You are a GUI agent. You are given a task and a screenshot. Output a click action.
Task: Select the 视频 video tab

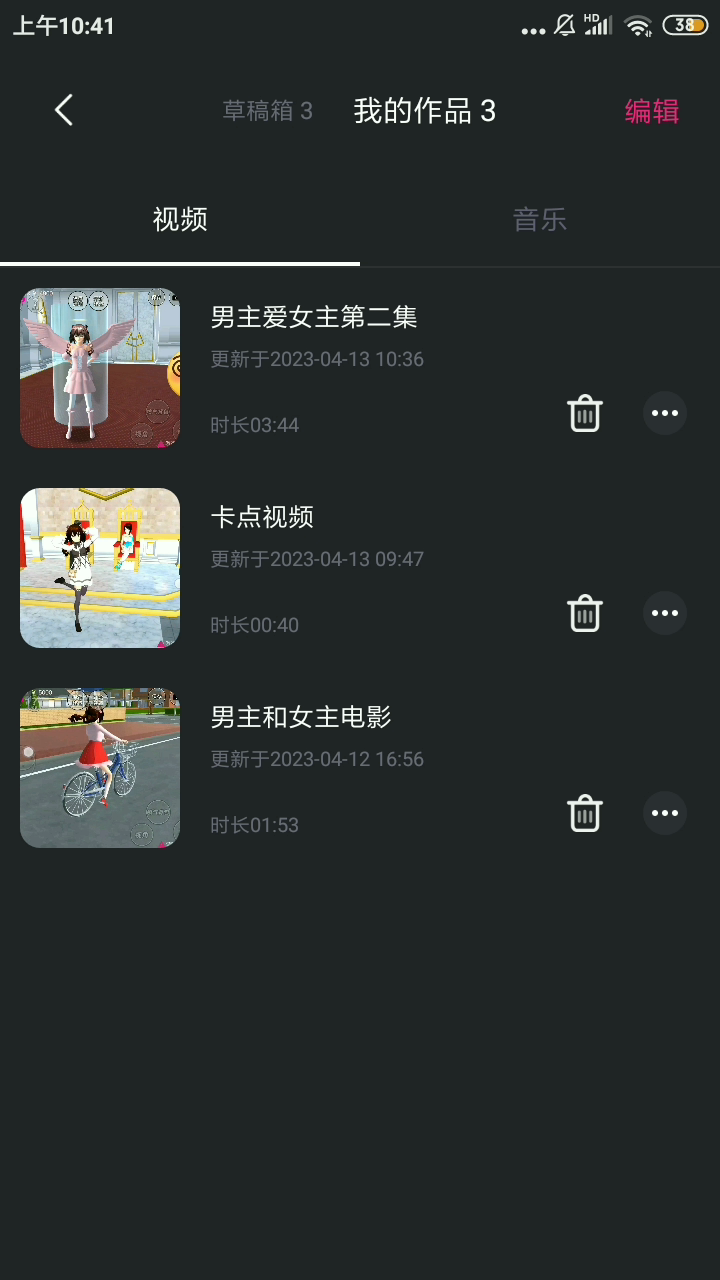click(x=180, y=220)
